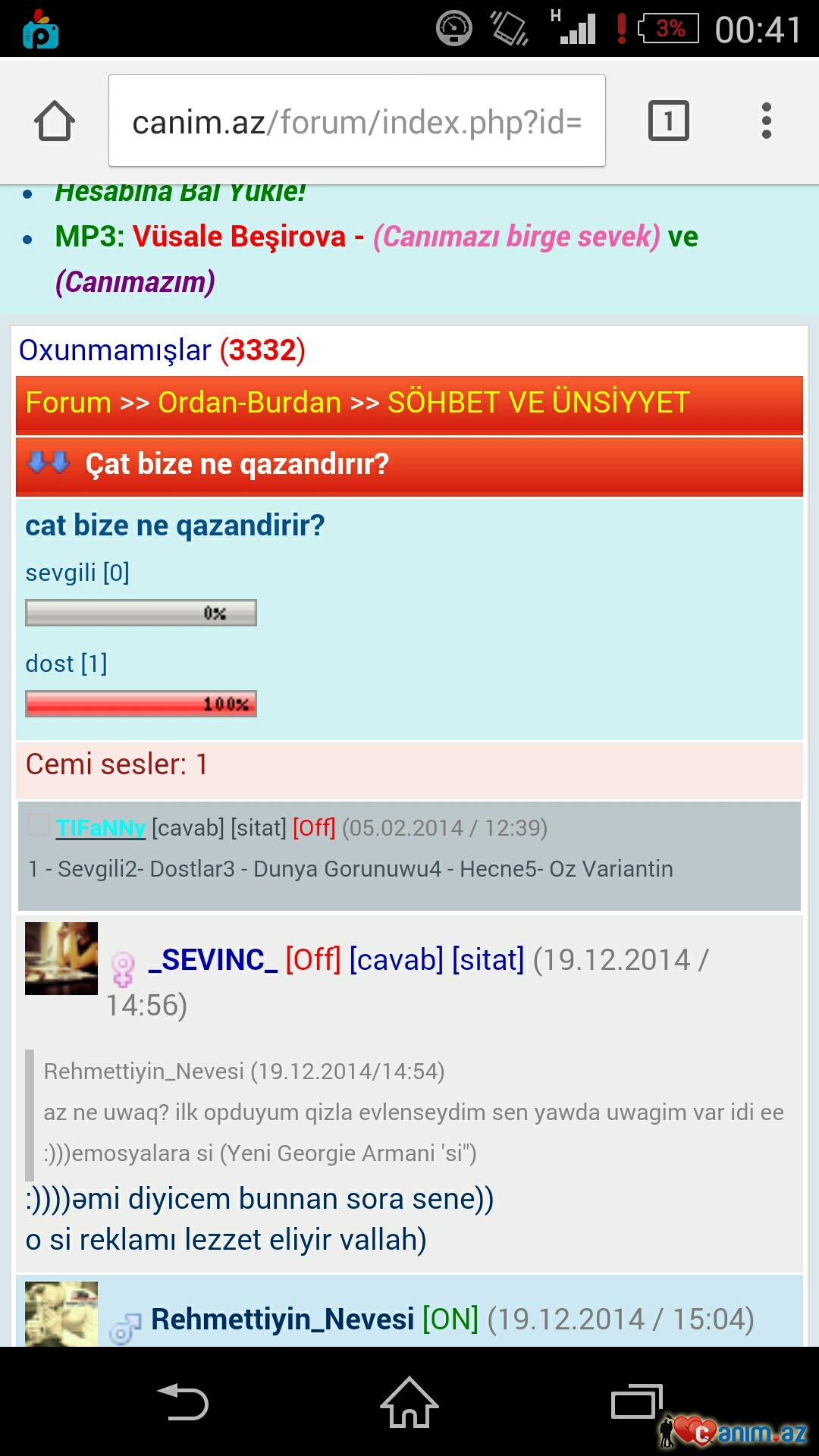Open the Canımazı birge sevek MP3 link

pos(516,237)
